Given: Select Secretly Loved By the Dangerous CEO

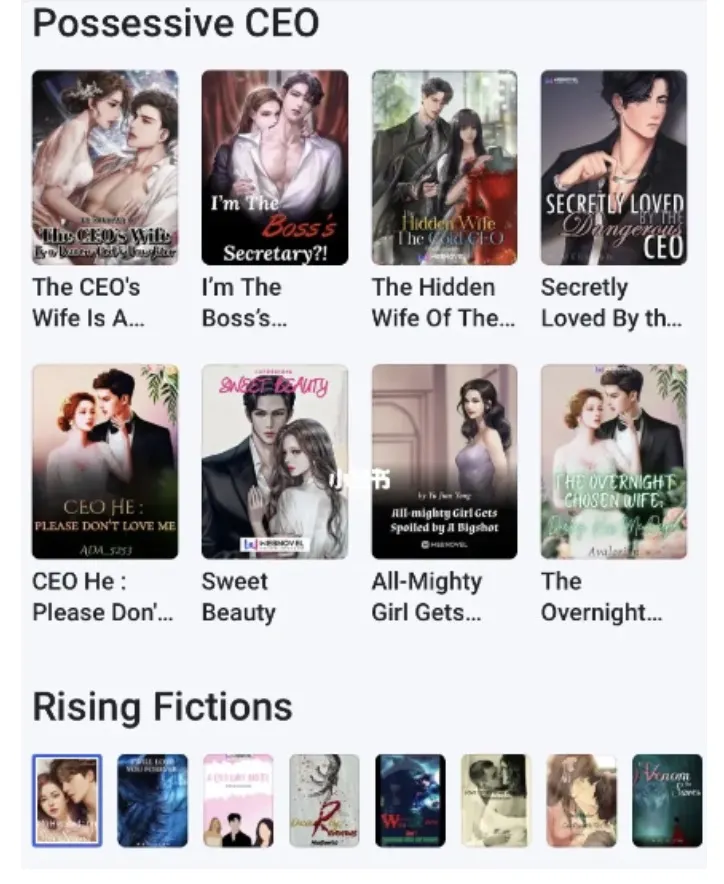Looking at the screenshot, I should tap(614, 167).
